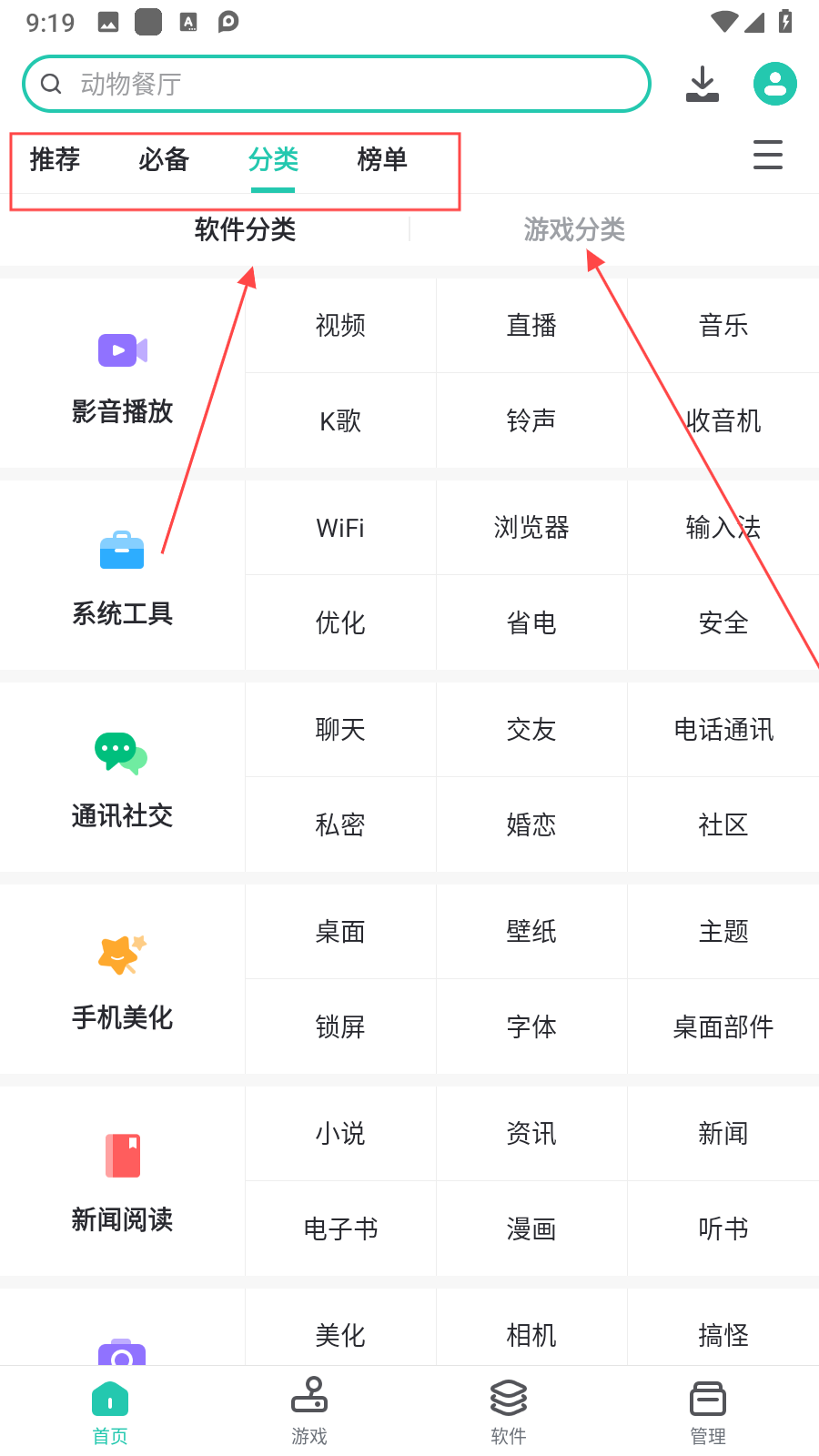Viewport: 819px width, 1456px height.
Task: Go to the 软件 bottom tab
Action: (x=508, y=1410)
